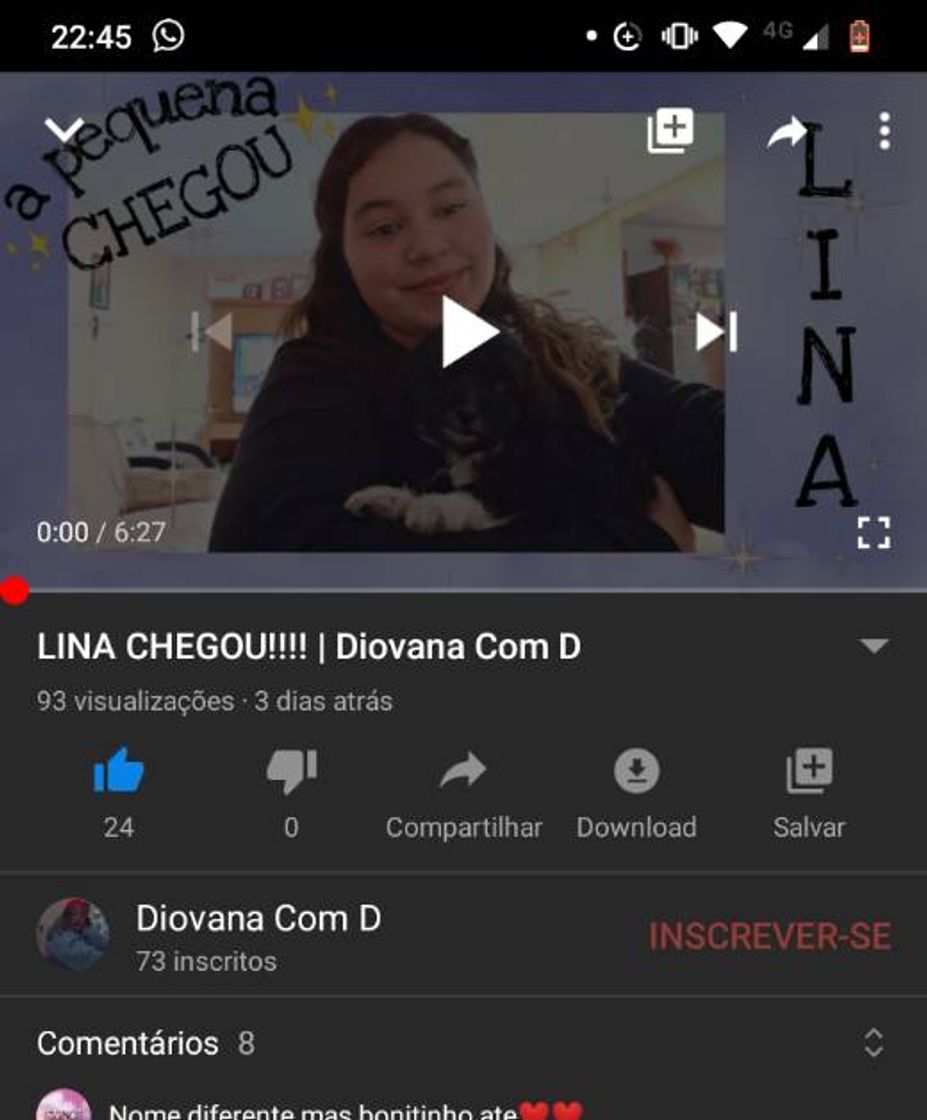Expand the video description arrow
Screen dimensions: 927x1120
[x=874, y=647]
